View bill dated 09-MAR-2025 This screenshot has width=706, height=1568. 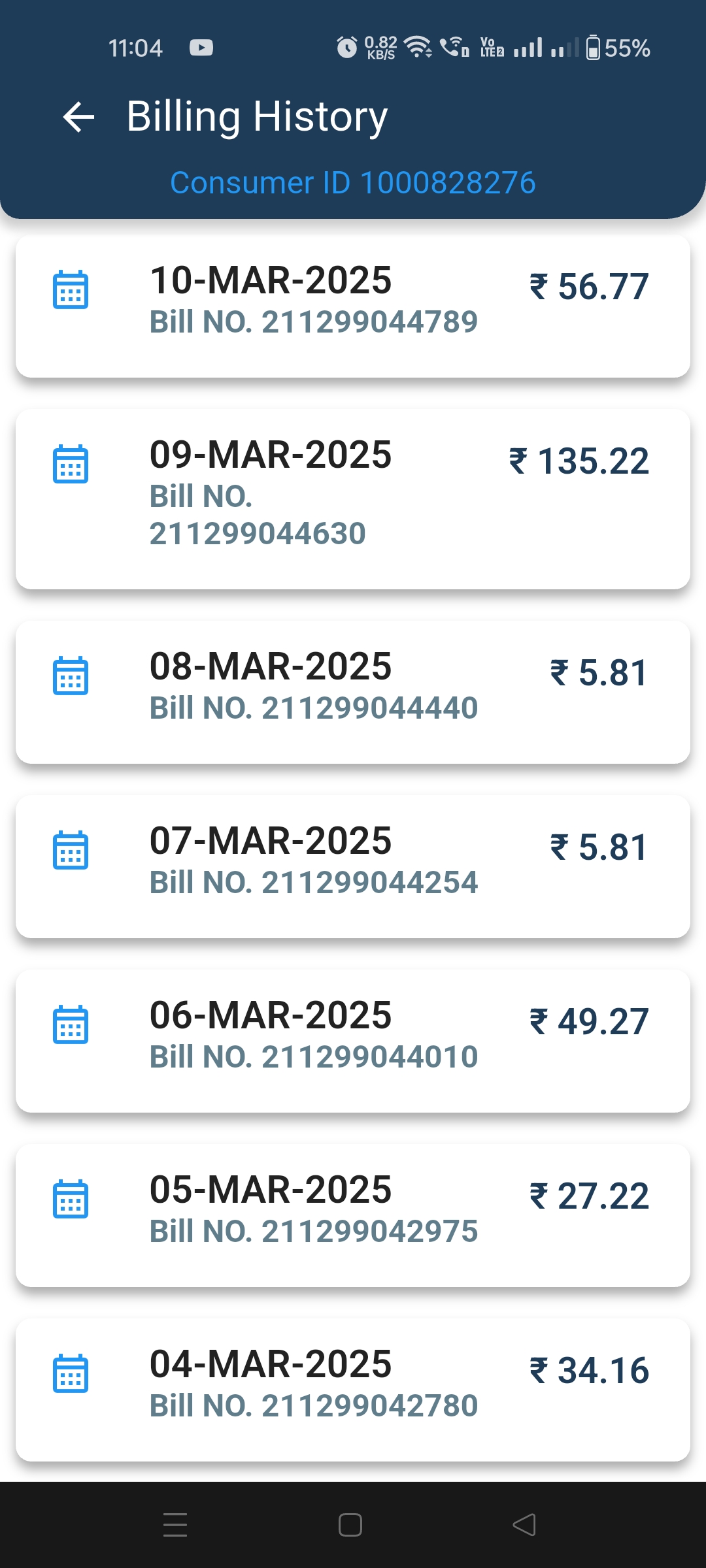click(x=353, y=500)
